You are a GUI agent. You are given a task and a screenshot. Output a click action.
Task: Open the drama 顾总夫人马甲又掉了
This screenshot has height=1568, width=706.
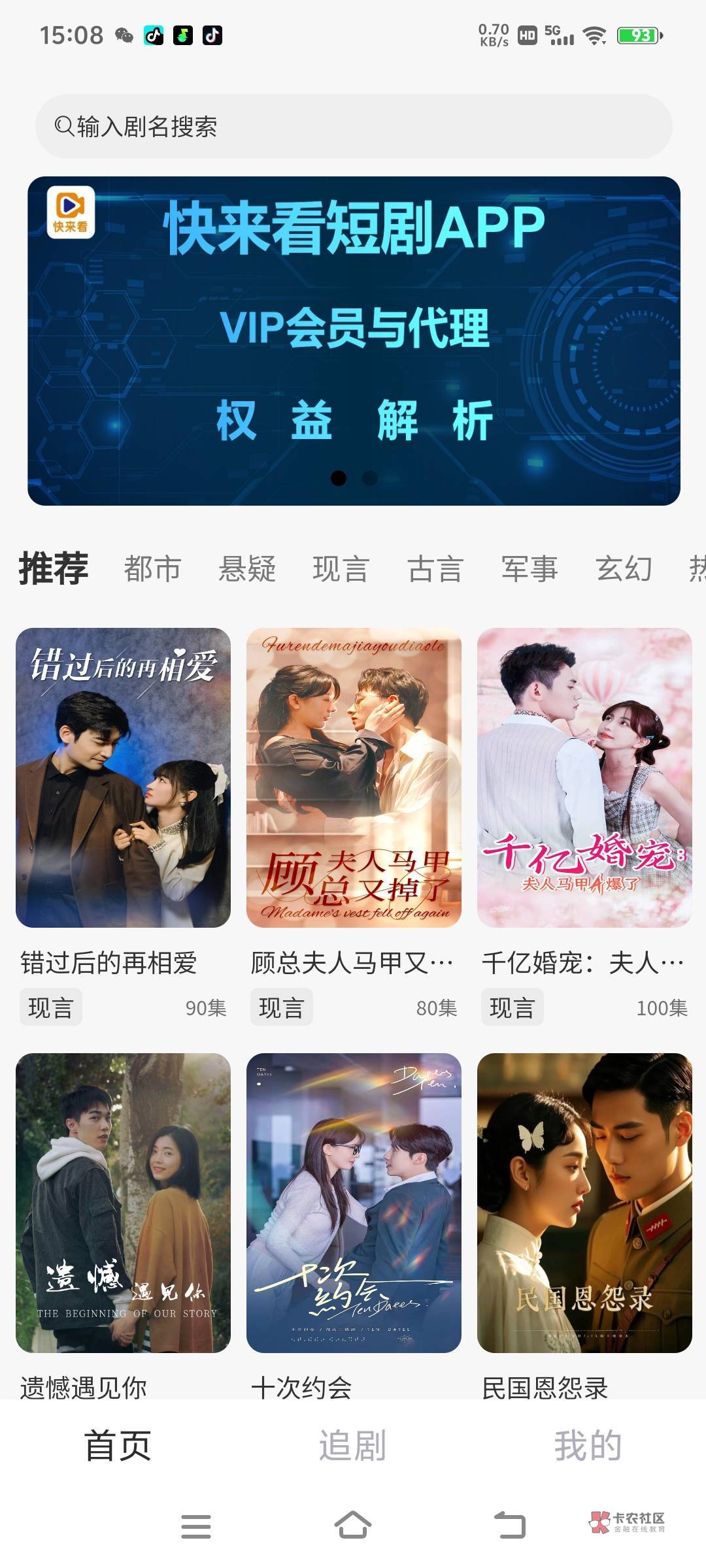click(x=354, y=777)
